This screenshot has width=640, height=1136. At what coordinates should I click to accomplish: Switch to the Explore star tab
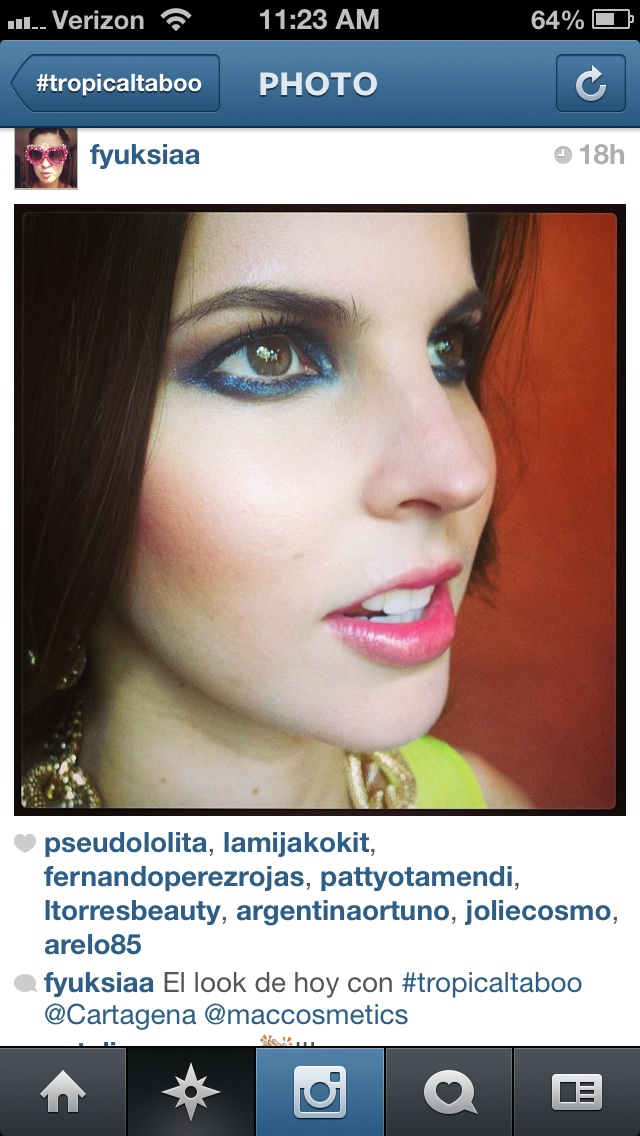[190, 1092]
